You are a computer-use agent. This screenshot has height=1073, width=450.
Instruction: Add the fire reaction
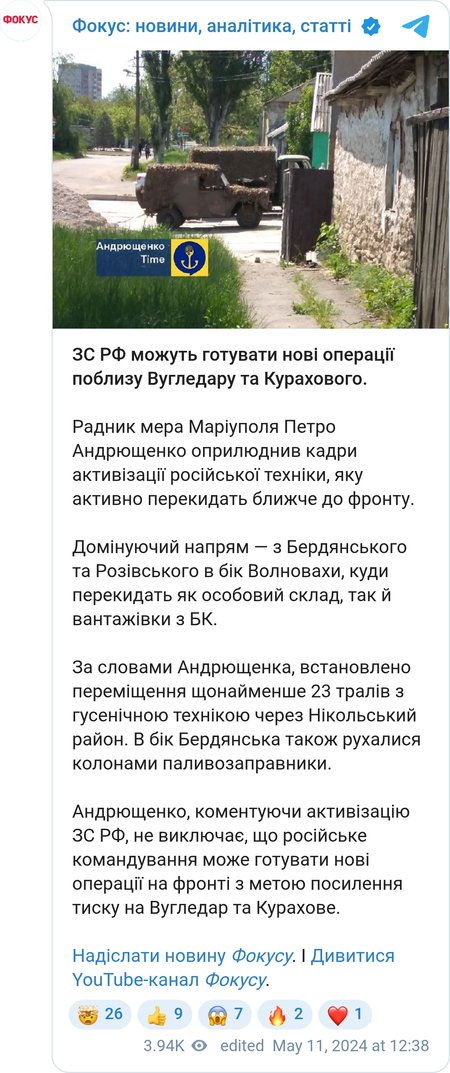(284, 1014)
